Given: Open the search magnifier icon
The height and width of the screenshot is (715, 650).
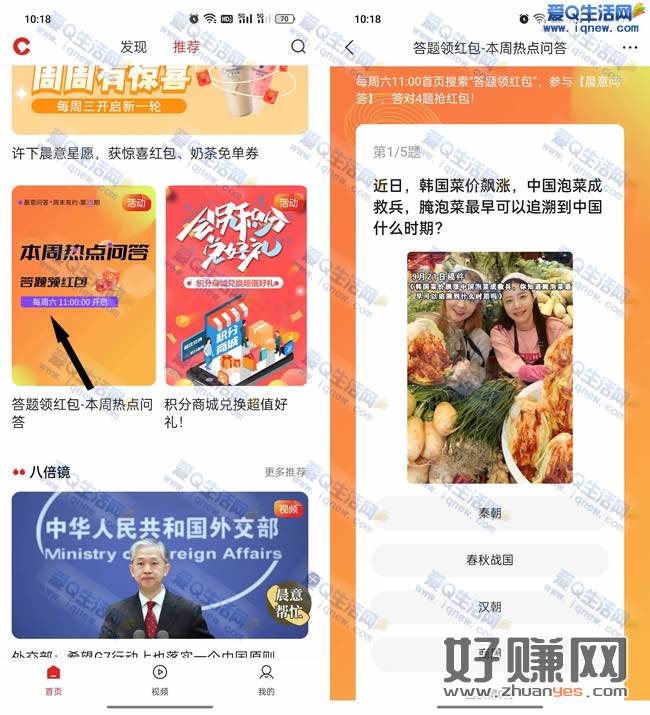Looking at the screenshot, I should pyautogui.click(x=298, y=46).
